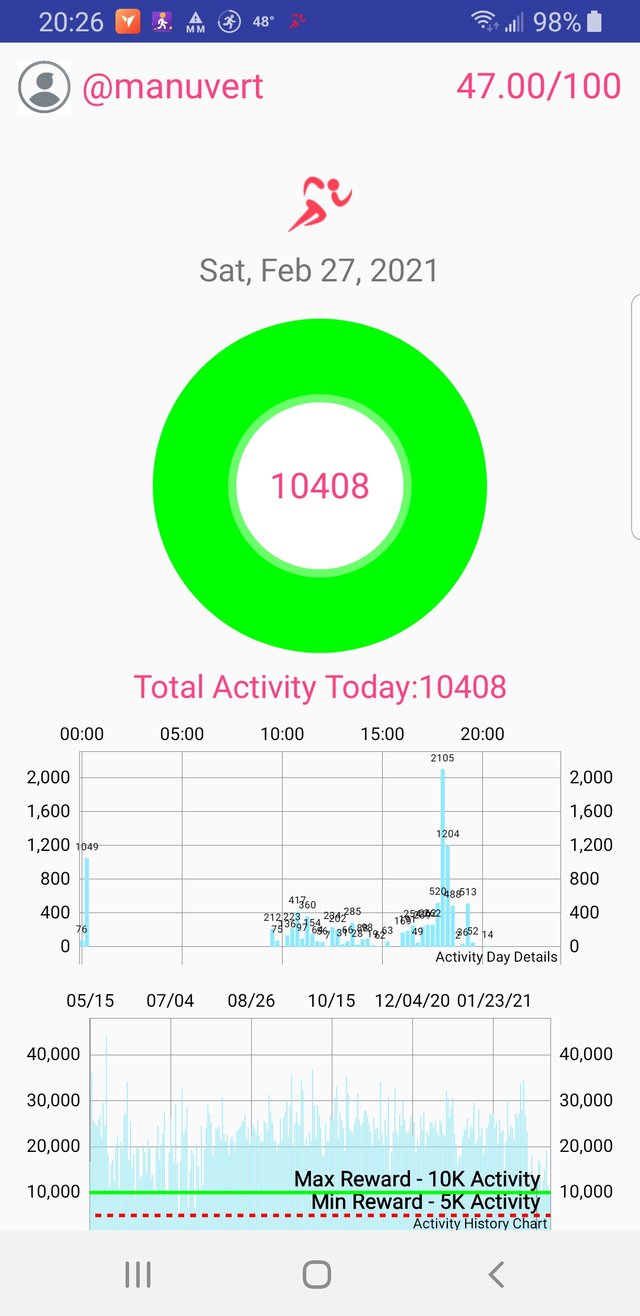Go back with the system back button

click(496, 1273)
